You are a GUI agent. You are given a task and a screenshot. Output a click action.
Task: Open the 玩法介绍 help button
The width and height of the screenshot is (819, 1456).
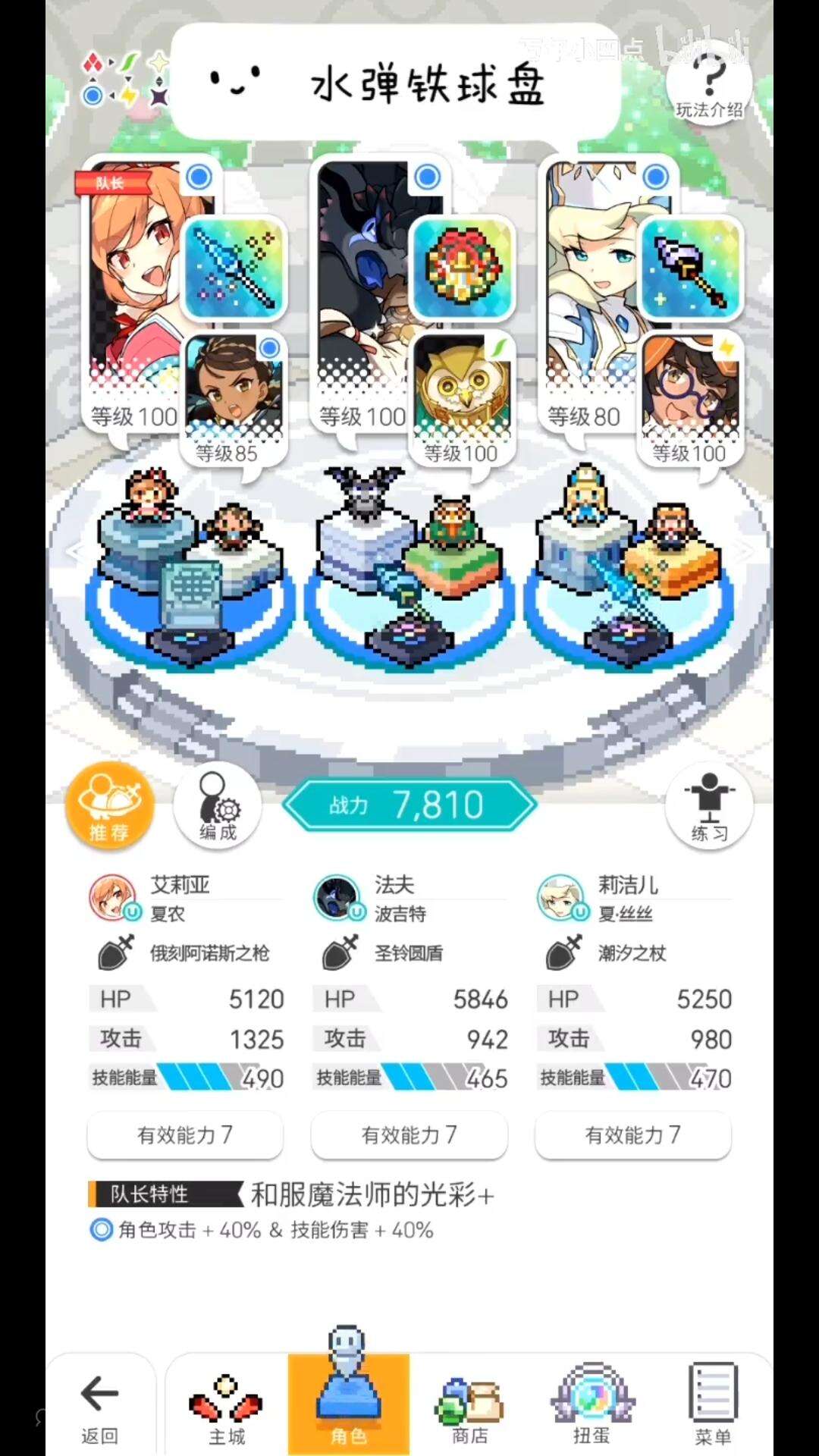(x=709, y=85)
